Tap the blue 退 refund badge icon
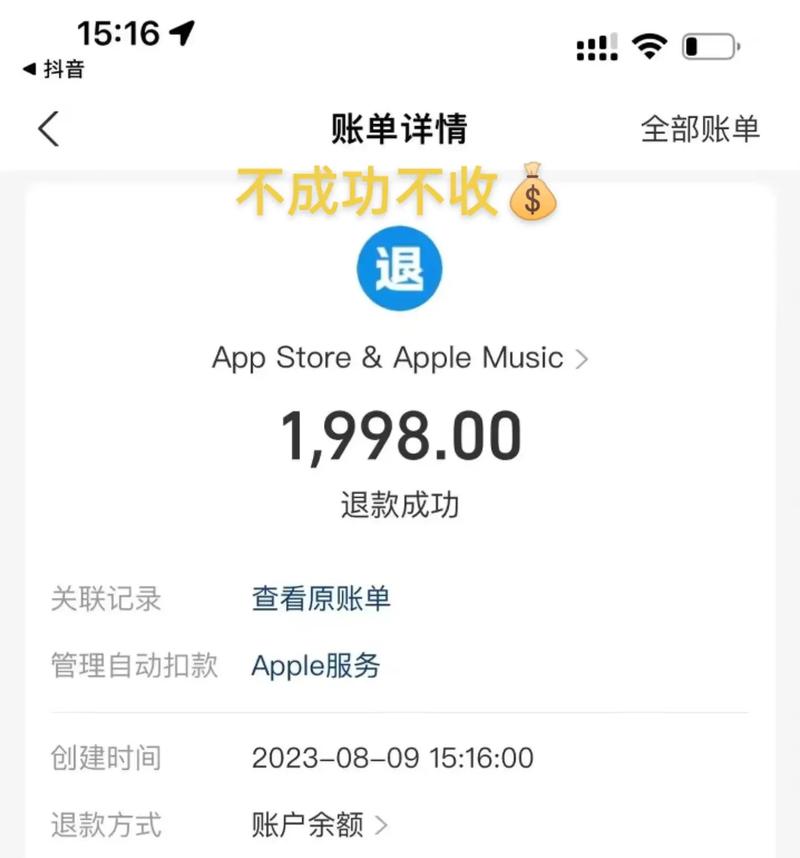Screen dimensions: 800x858 pos(400,266)
